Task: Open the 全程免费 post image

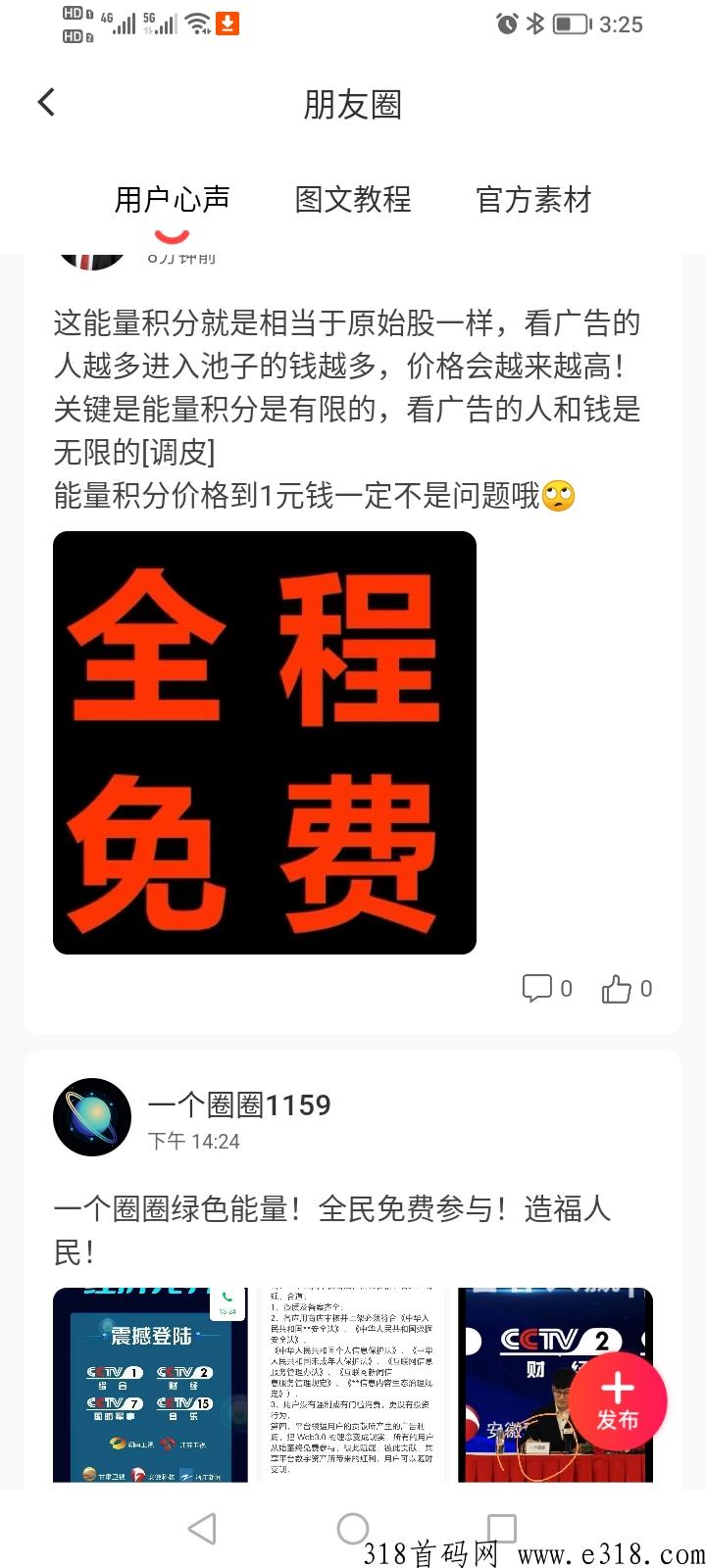Action: click(265, 743)
